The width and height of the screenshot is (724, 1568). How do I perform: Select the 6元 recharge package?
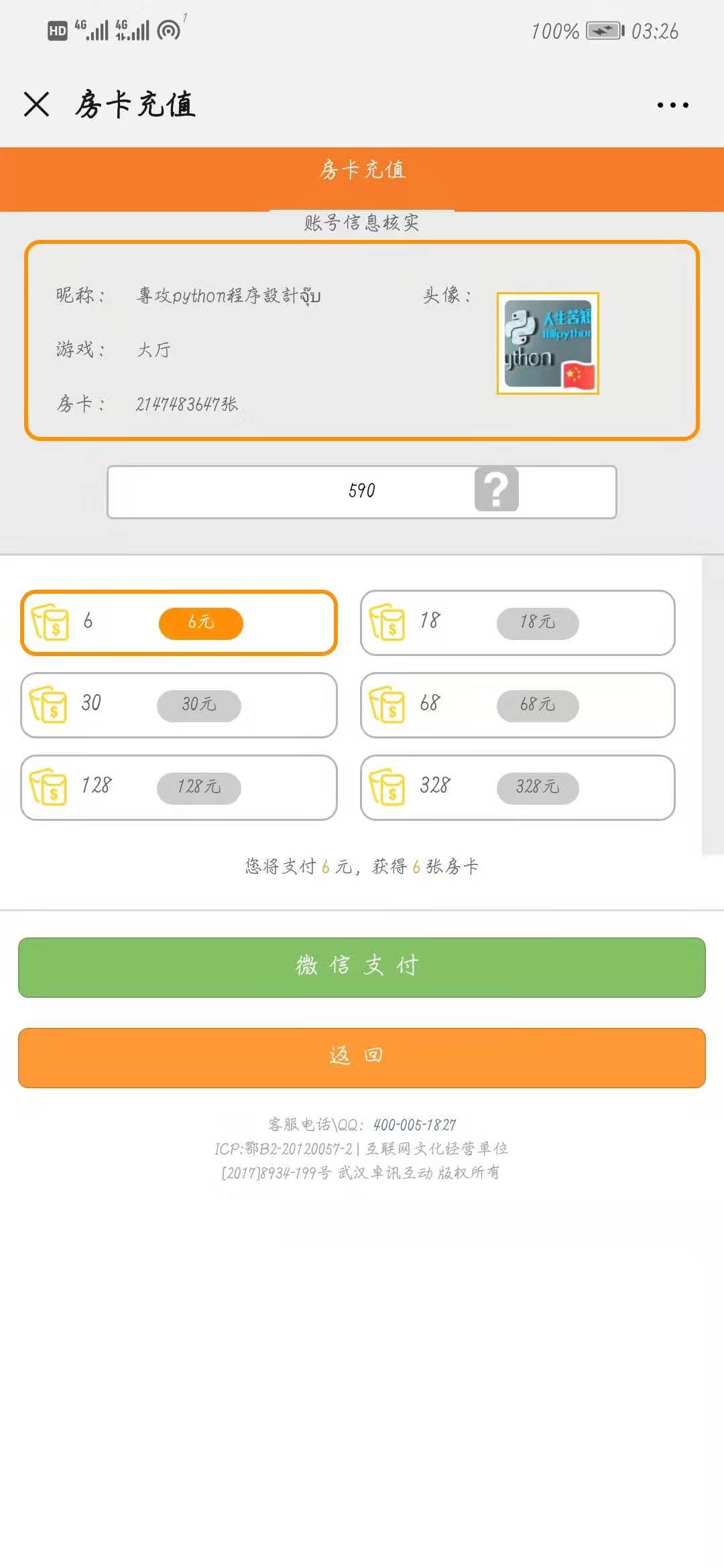[179, 623]
